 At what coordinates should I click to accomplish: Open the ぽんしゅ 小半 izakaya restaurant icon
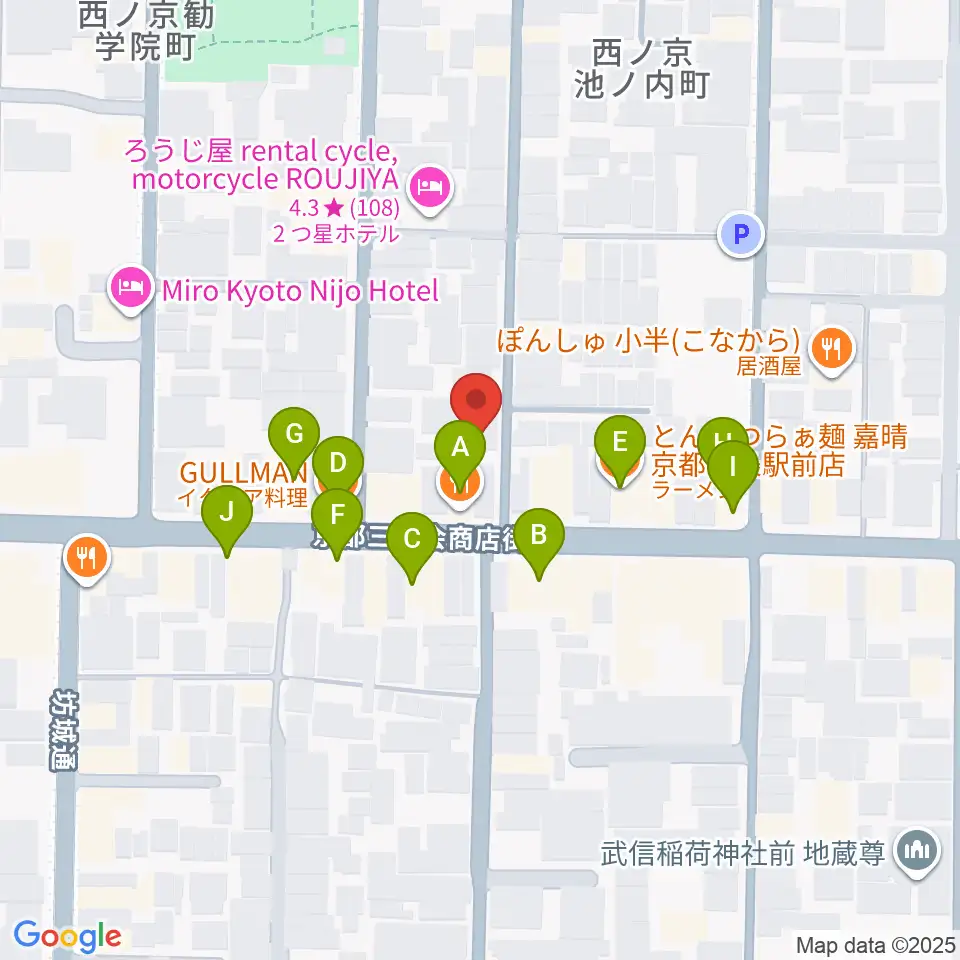click(831, 348)
